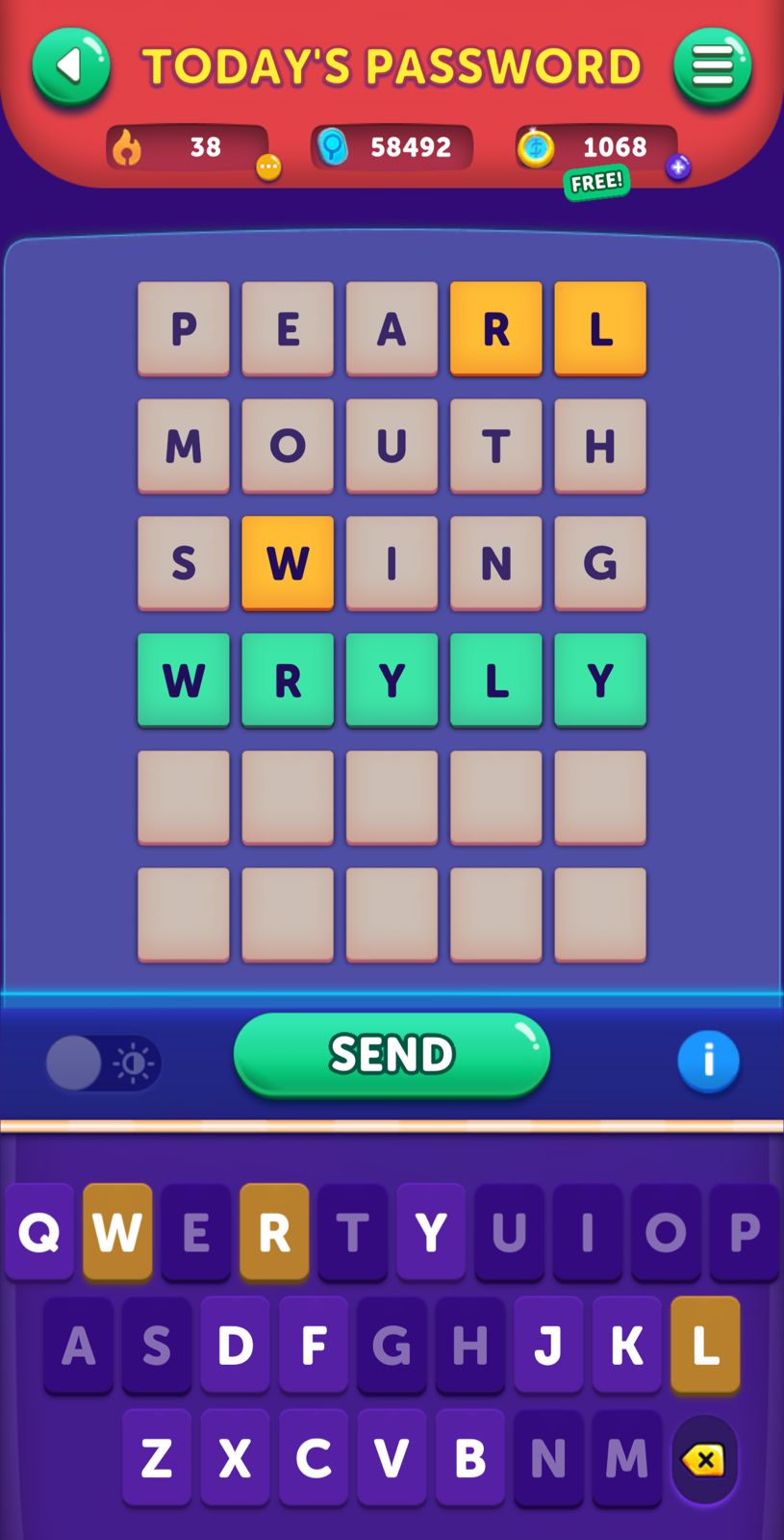Type the letter K key
Screen dimensions: 784x1540
click(x=627, y=1345)
